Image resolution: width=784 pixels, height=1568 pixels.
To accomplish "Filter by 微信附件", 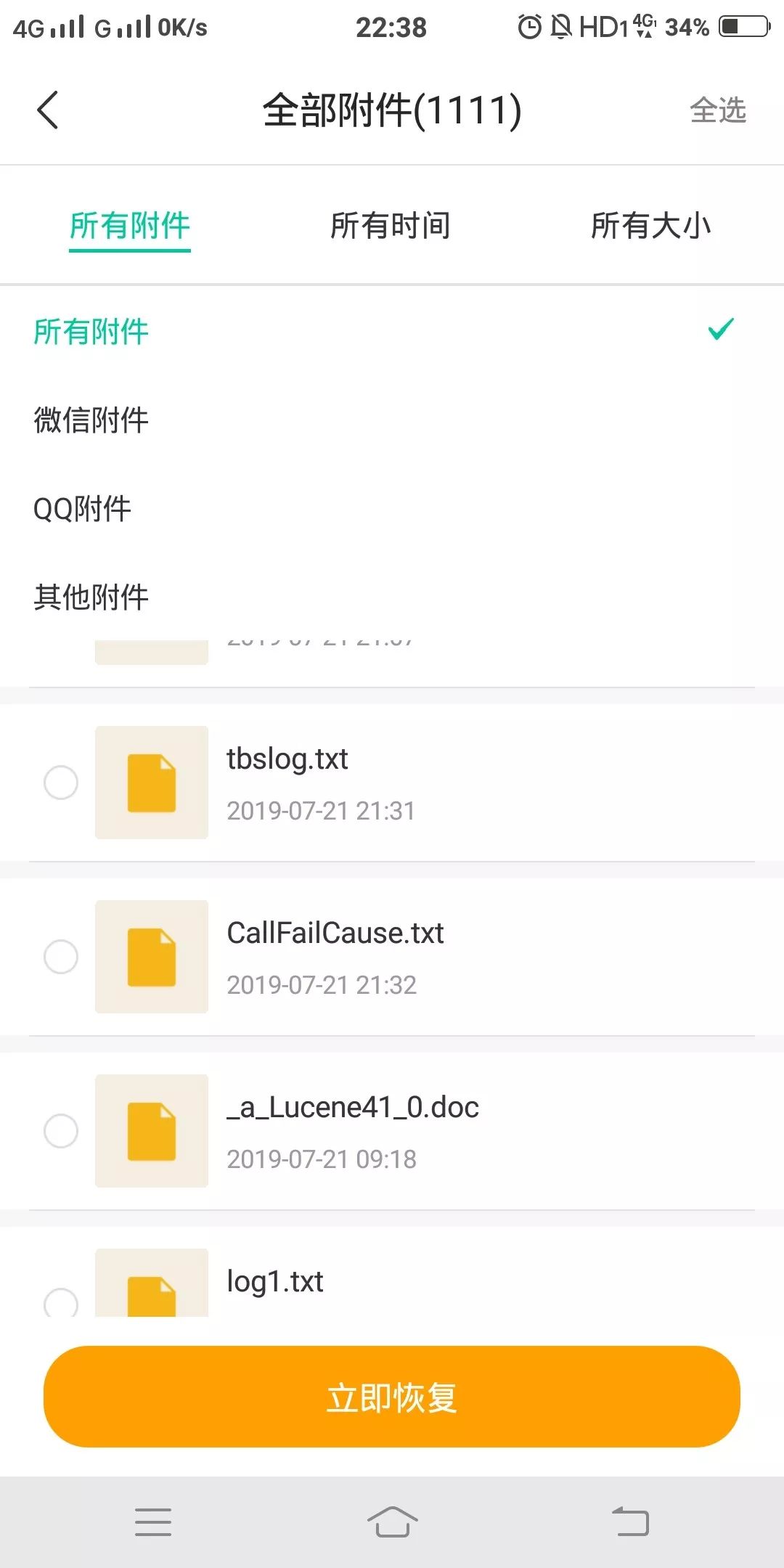I will pyautogui.click(x=91, y=420).
